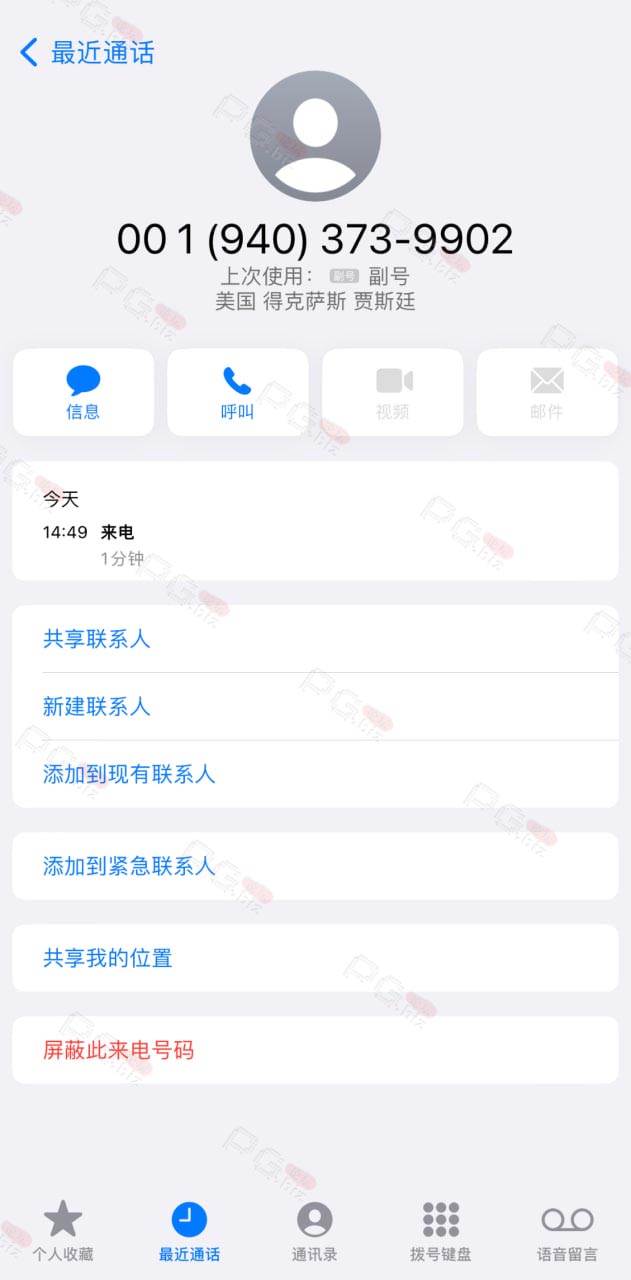Switch to the 个人收藏 tab
631x1280 pixels.
[63, 1232]
